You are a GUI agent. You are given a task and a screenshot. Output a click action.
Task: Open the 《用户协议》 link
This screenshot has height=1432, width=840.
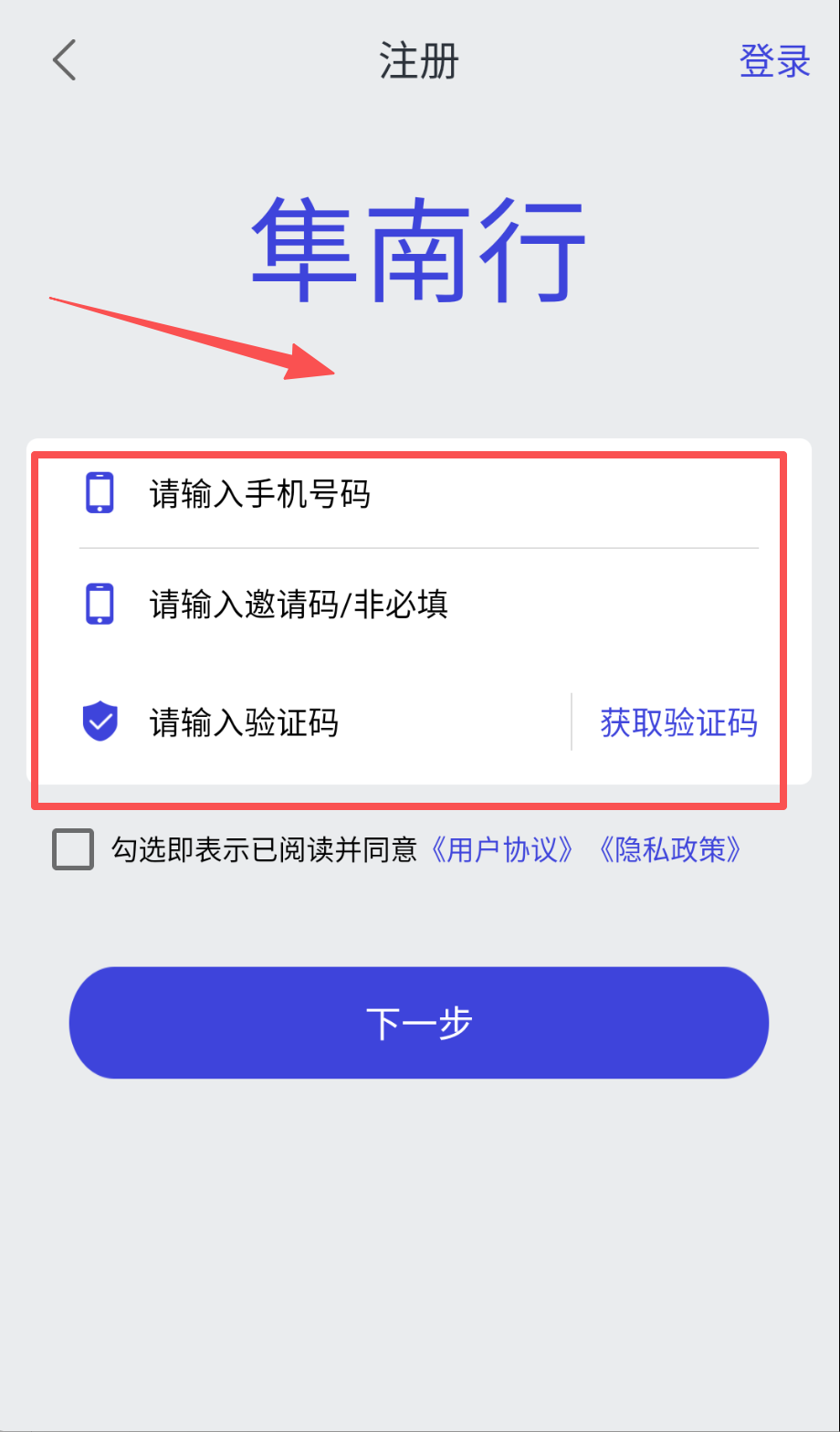504,850
